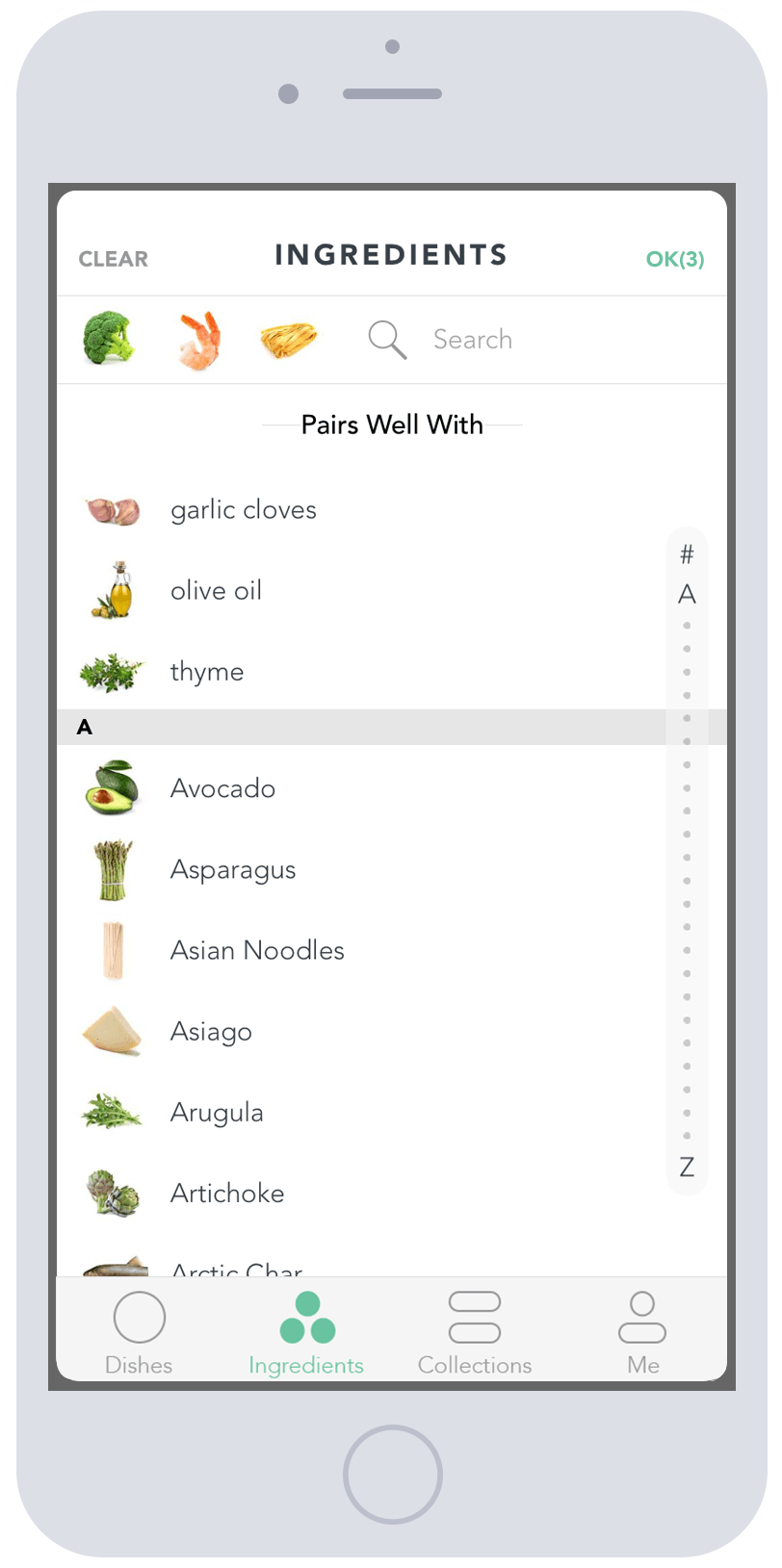The width and height of the screenshot is (782, 1568).
Task: Add garlic cloves to ingredients
Action: tap(243, 510)
